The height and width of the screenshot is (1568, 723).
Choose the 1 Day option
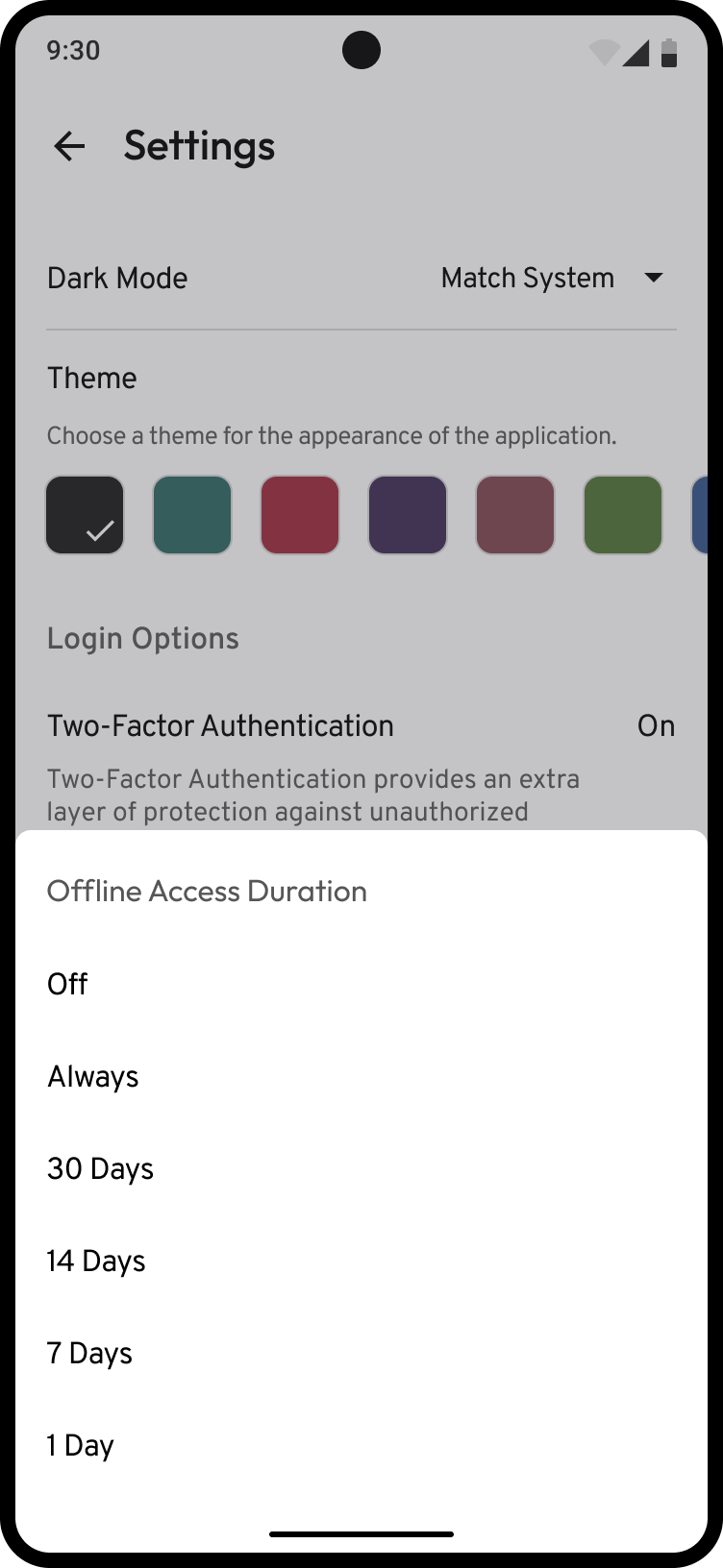pyautogui.click(x=81, y=1445)
